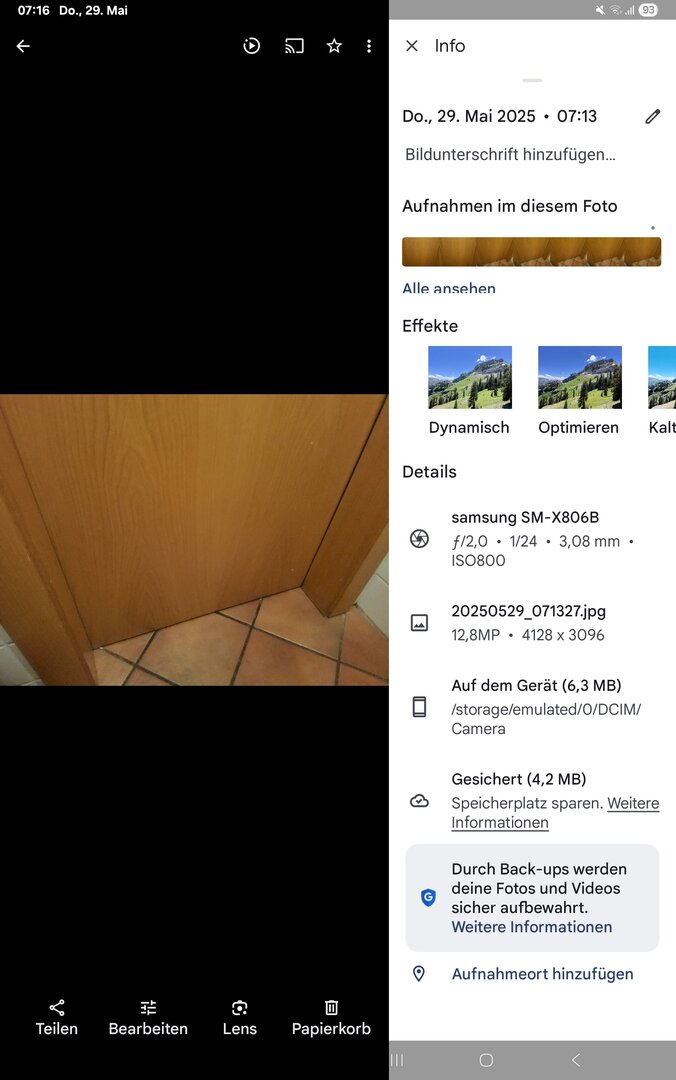
Task: Share the photo with Teilen
Action: [57, 1017]
